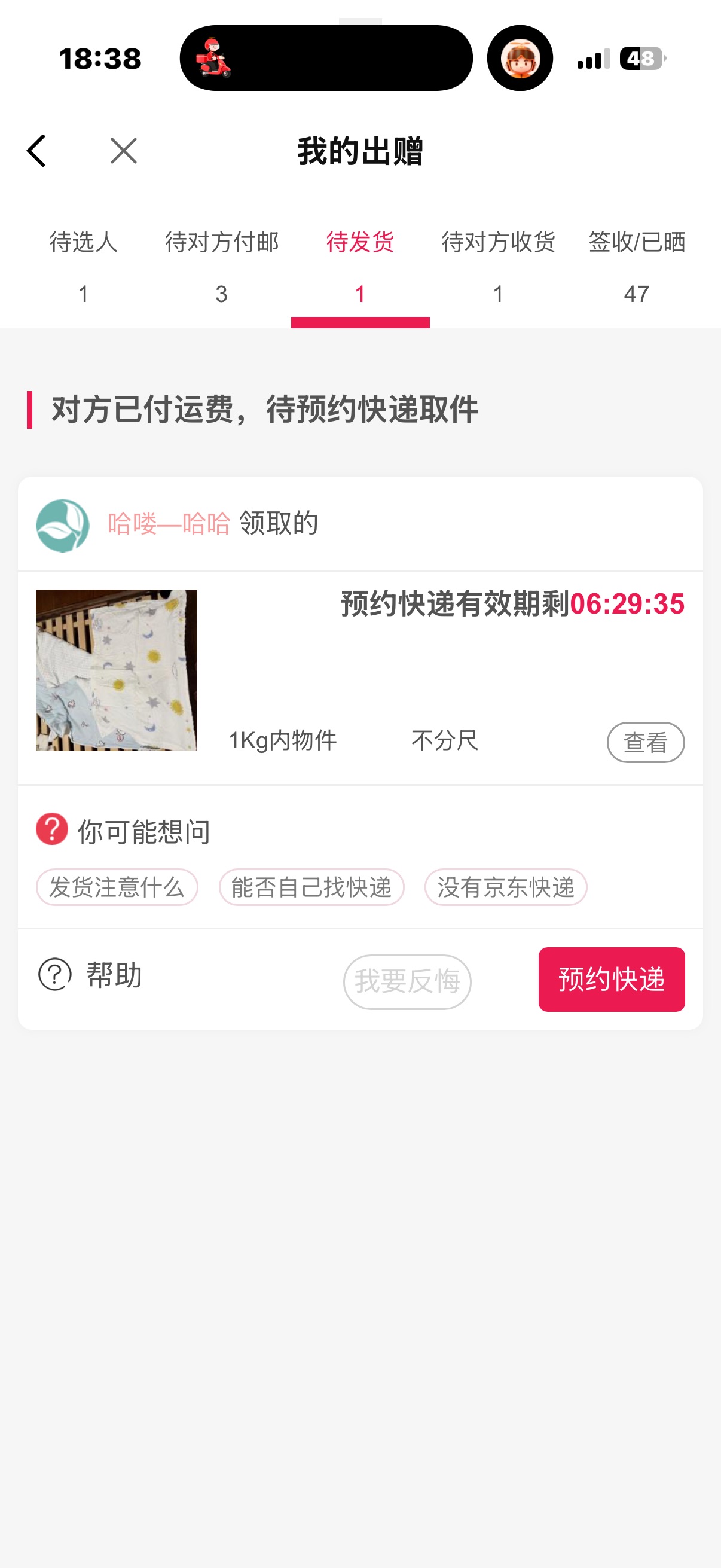Open 哈喽—哈哈's user profile
The height and width of the screenshot is (1568, 721).
tap(169, 523)
